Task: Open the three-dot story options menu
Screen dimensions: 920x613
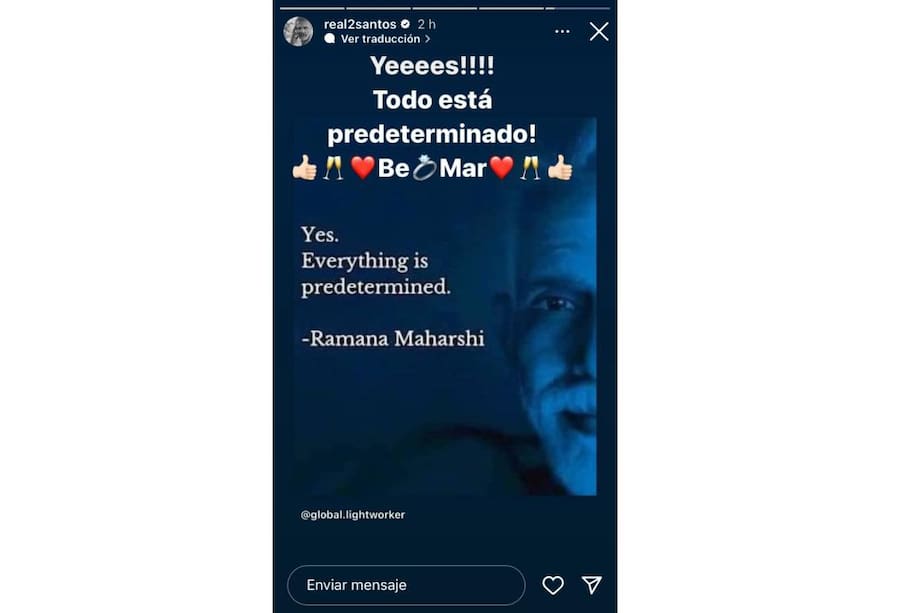Action: (x=562, y=32)
